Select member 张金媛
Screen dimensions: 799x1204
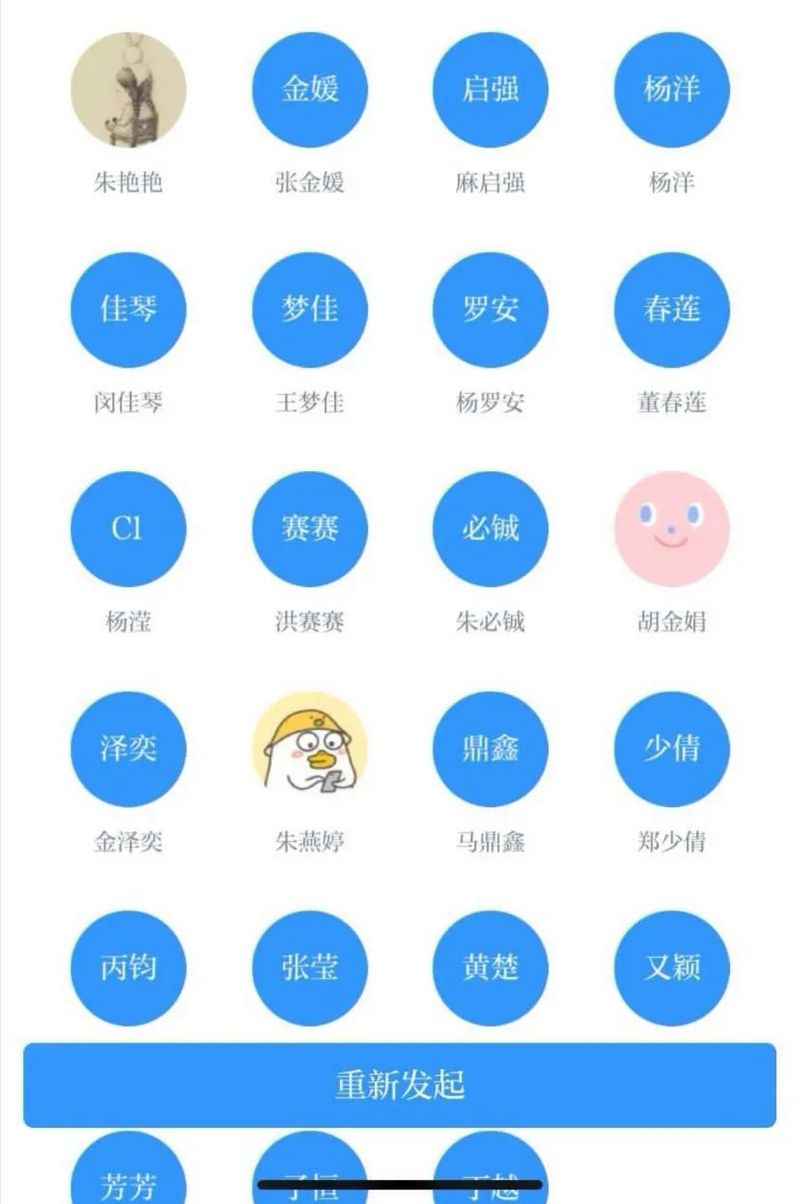click(x=310, y=90)
